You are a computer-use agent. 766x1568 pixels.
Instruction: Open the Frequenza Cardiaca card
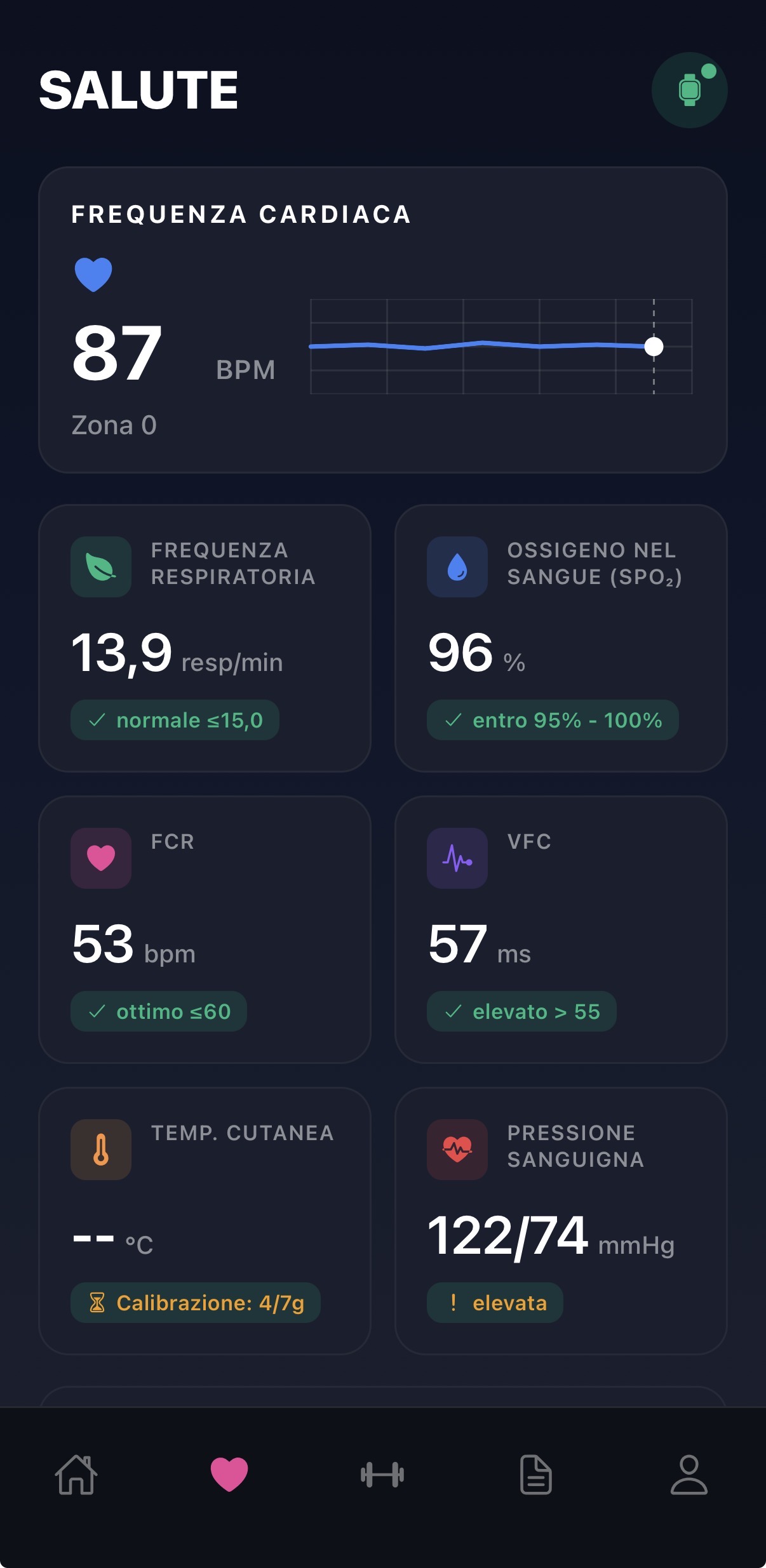click(x=382, y=320)
